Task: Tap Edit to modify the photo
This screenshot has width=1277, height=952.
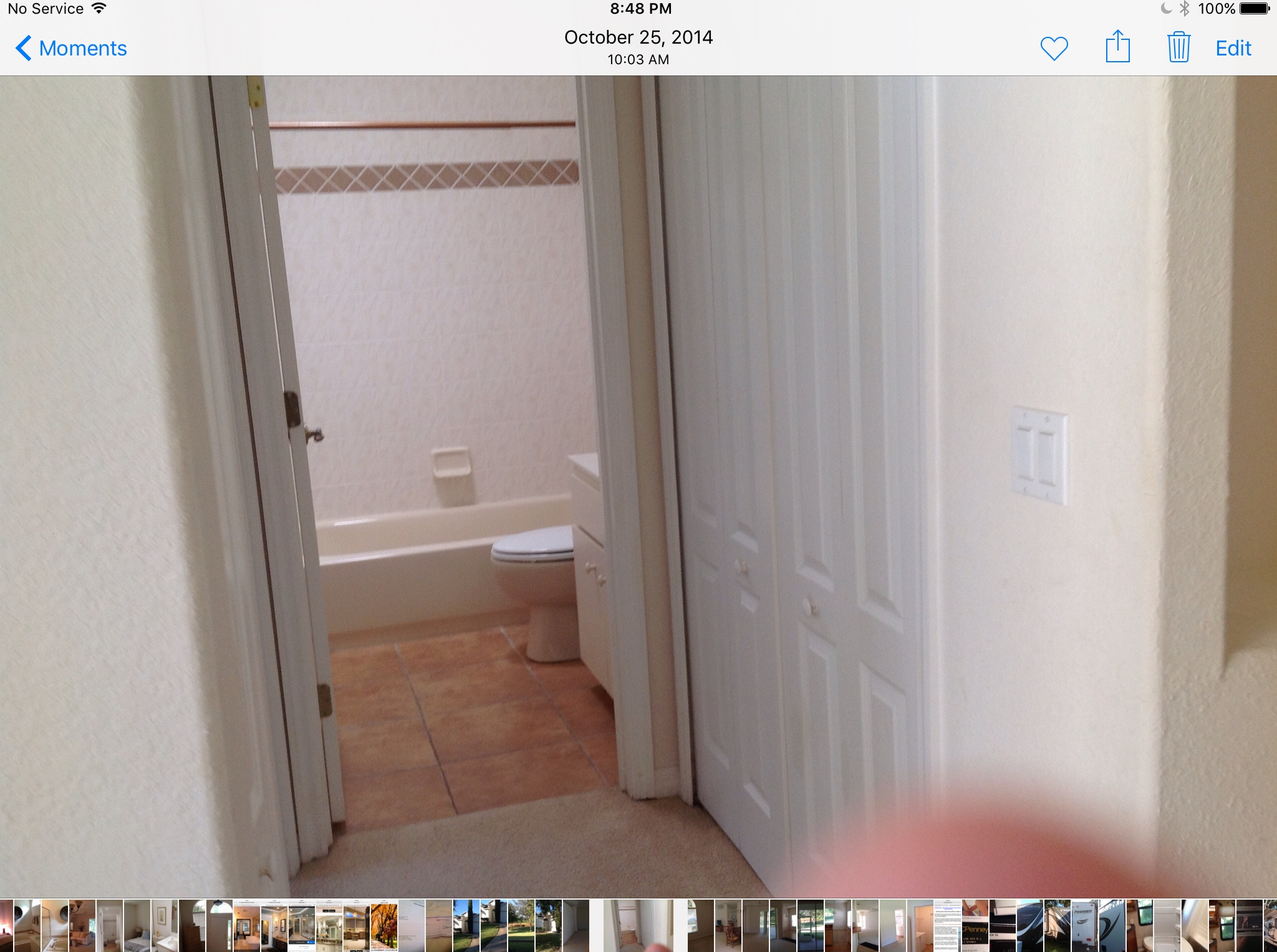Action: (x=1233, y=49)
